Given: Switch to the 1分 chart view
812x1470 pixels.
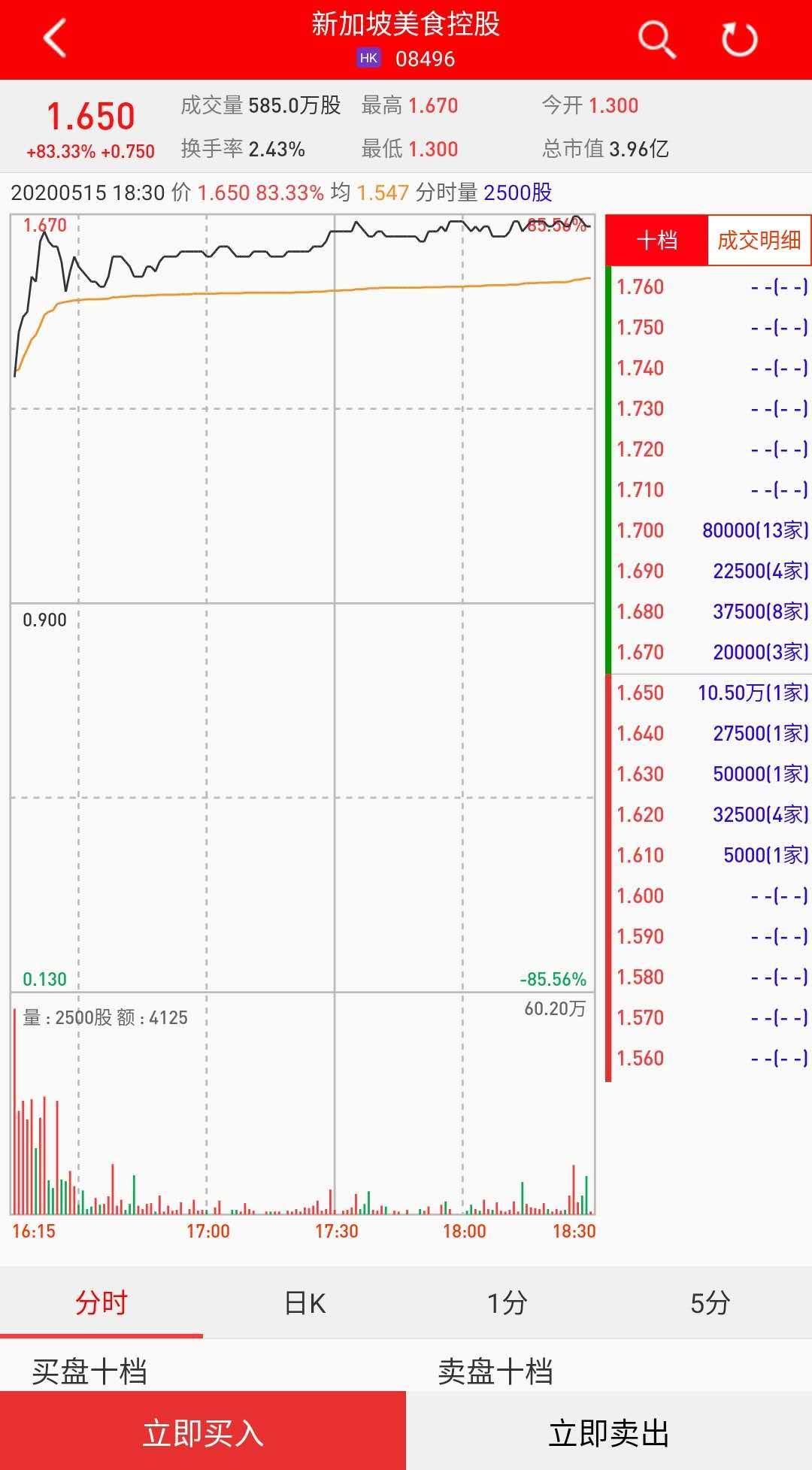Looking at the screenshot, I should (507, 1303).
